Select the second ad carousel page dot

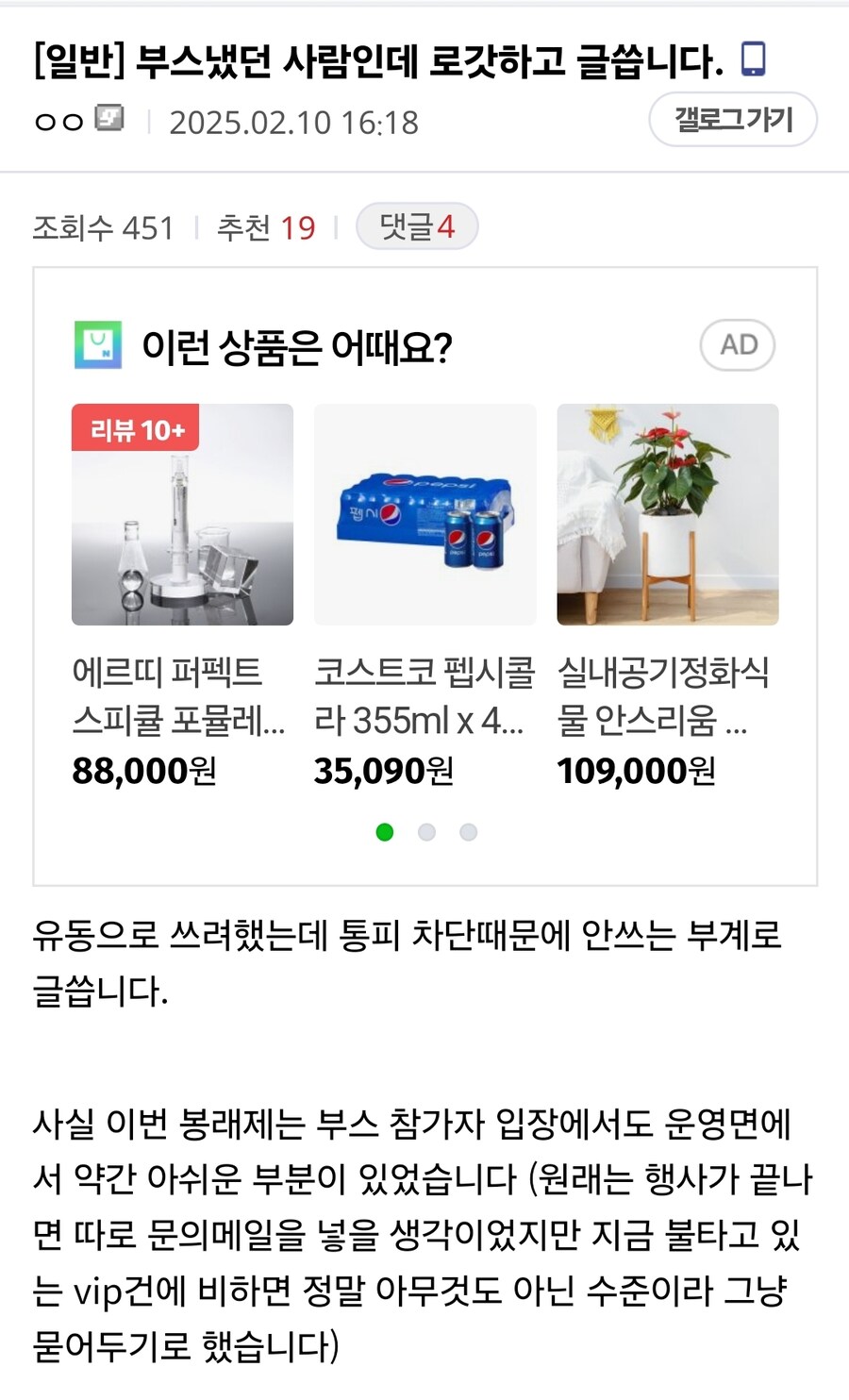426,832
